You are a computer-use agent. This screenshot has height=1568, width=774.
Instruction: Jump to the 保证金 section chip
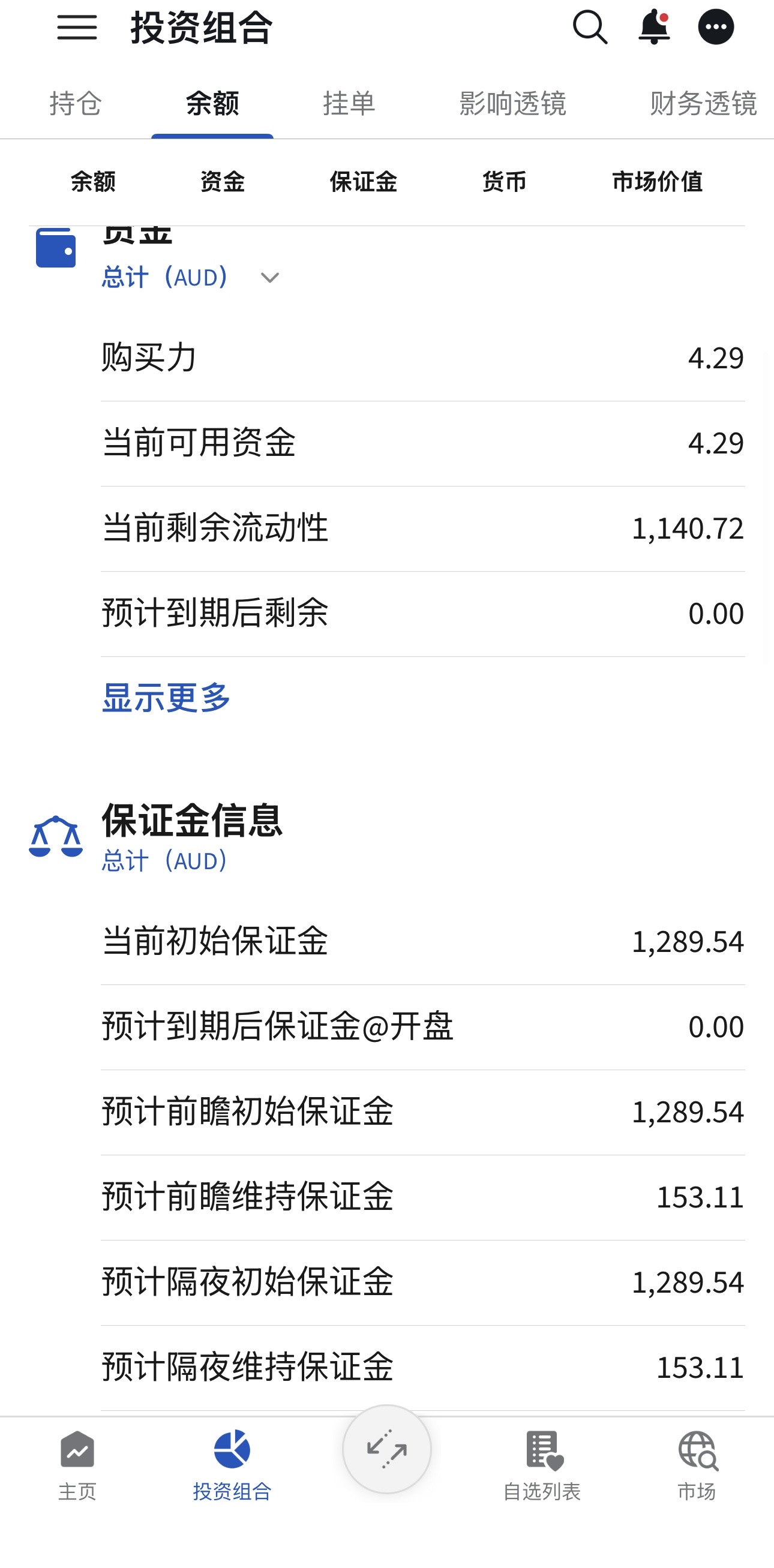(x=364, y=182)
